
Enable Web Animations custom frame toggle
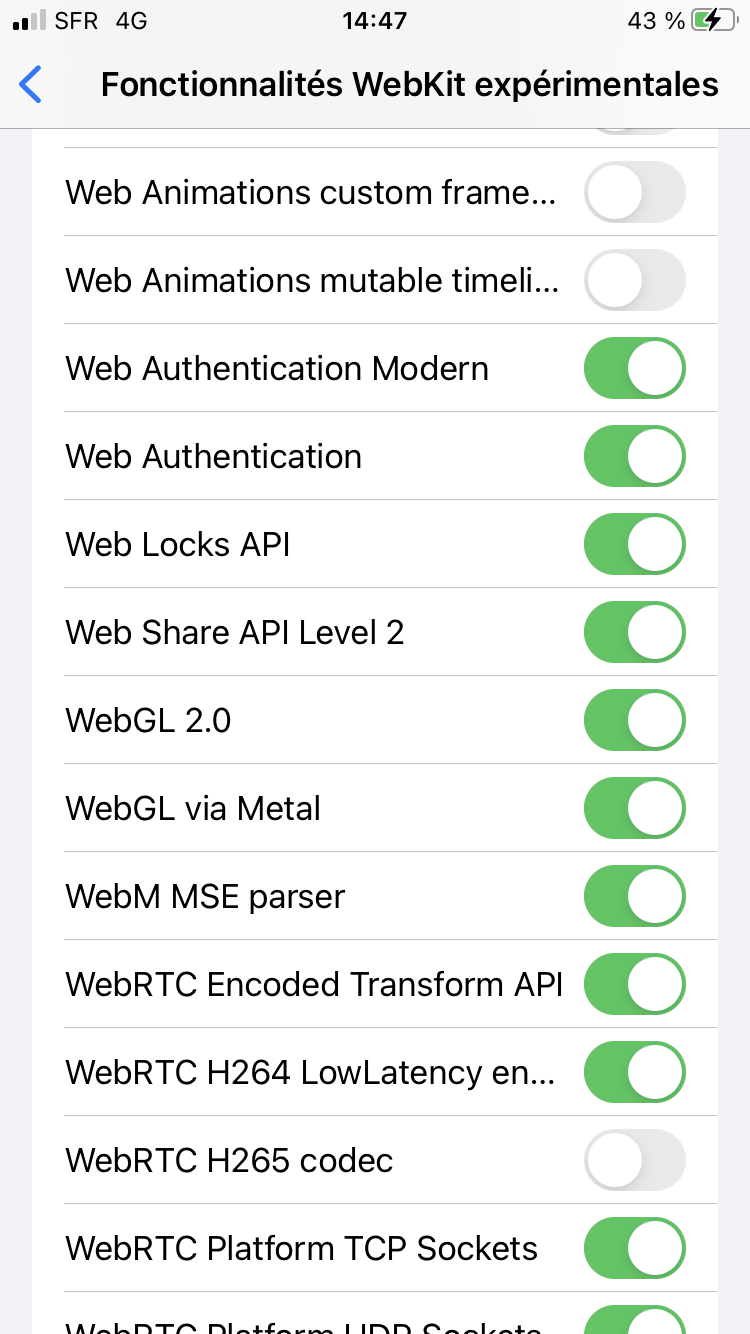(x=635, y=192)
